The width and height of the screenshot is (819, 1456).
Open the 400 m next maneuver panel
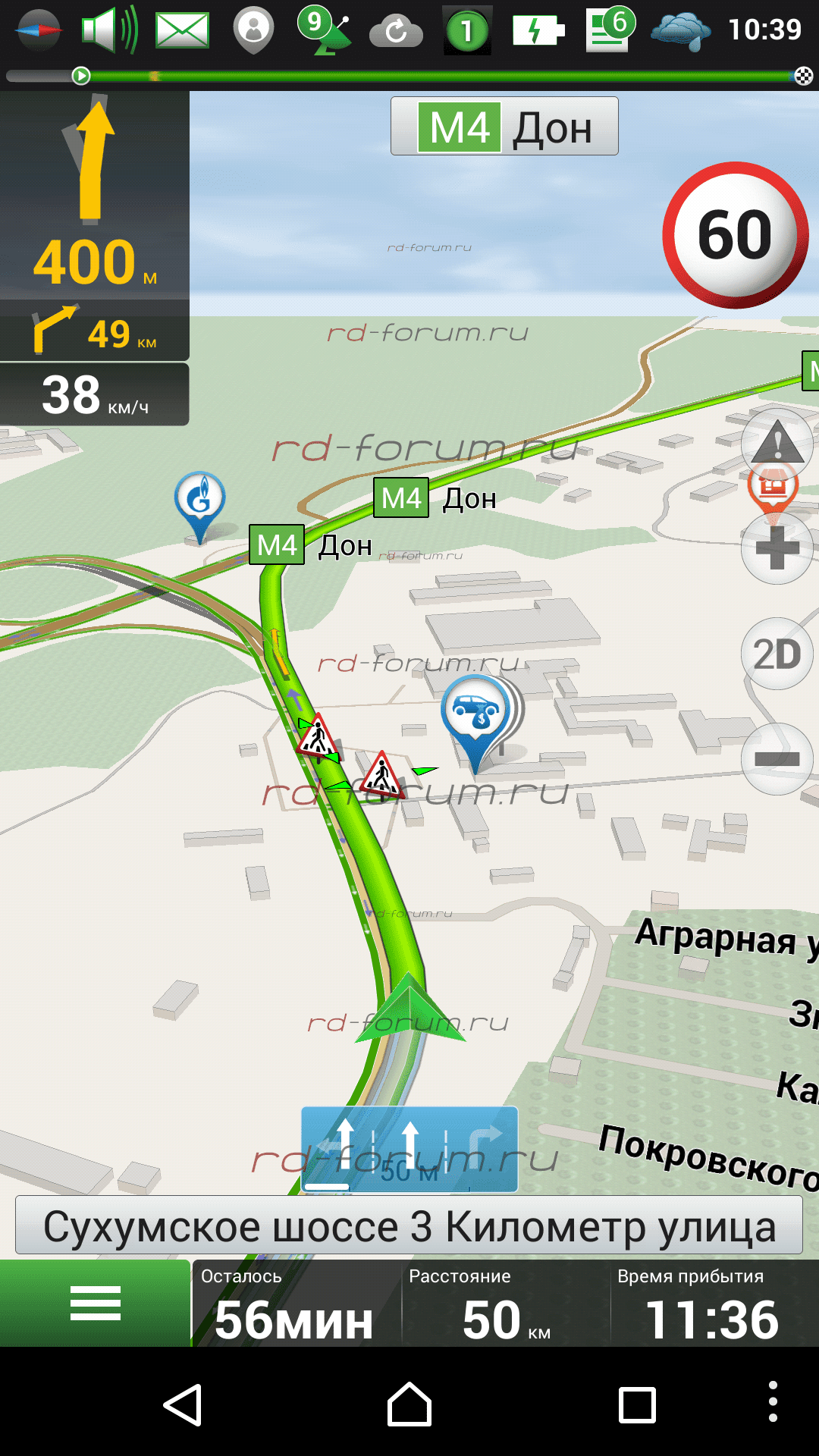[95, 196]
